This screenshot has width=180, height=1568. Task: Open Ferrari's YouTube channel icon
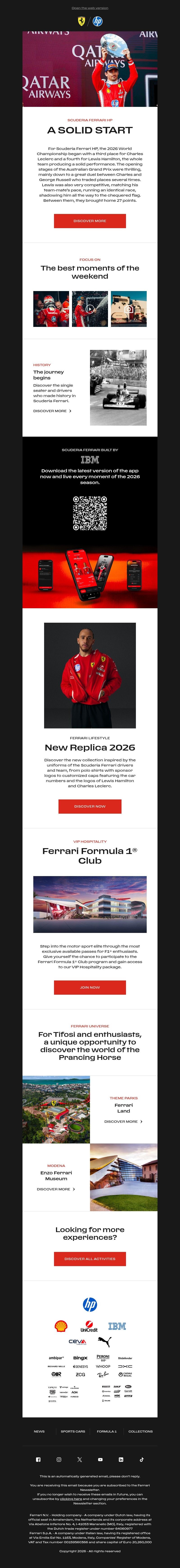(100, 1459)
